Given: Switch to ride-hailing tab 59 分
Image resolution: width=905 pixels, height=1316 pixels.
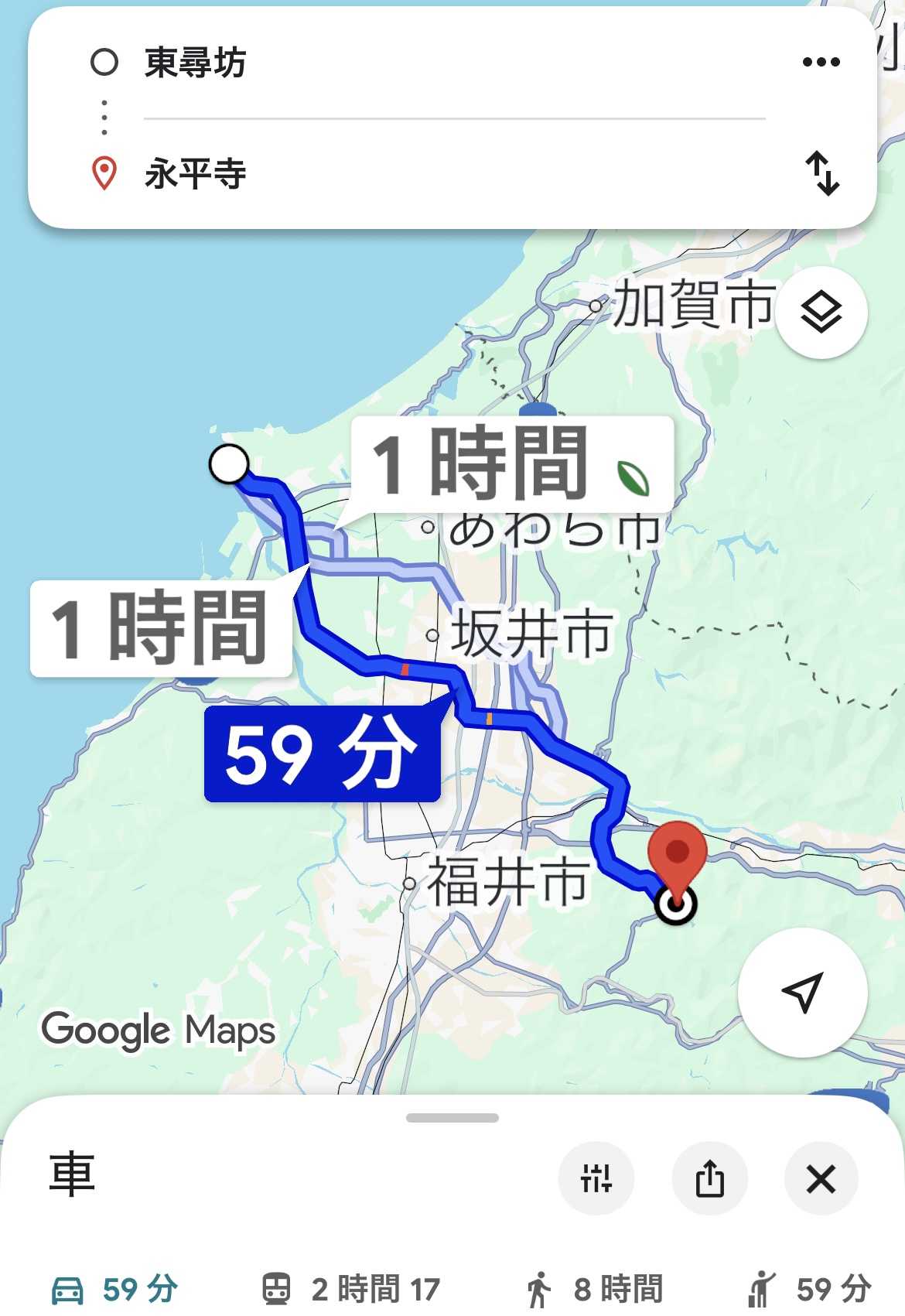Looking at the screenshot, I should click(x=810, y=1290).
